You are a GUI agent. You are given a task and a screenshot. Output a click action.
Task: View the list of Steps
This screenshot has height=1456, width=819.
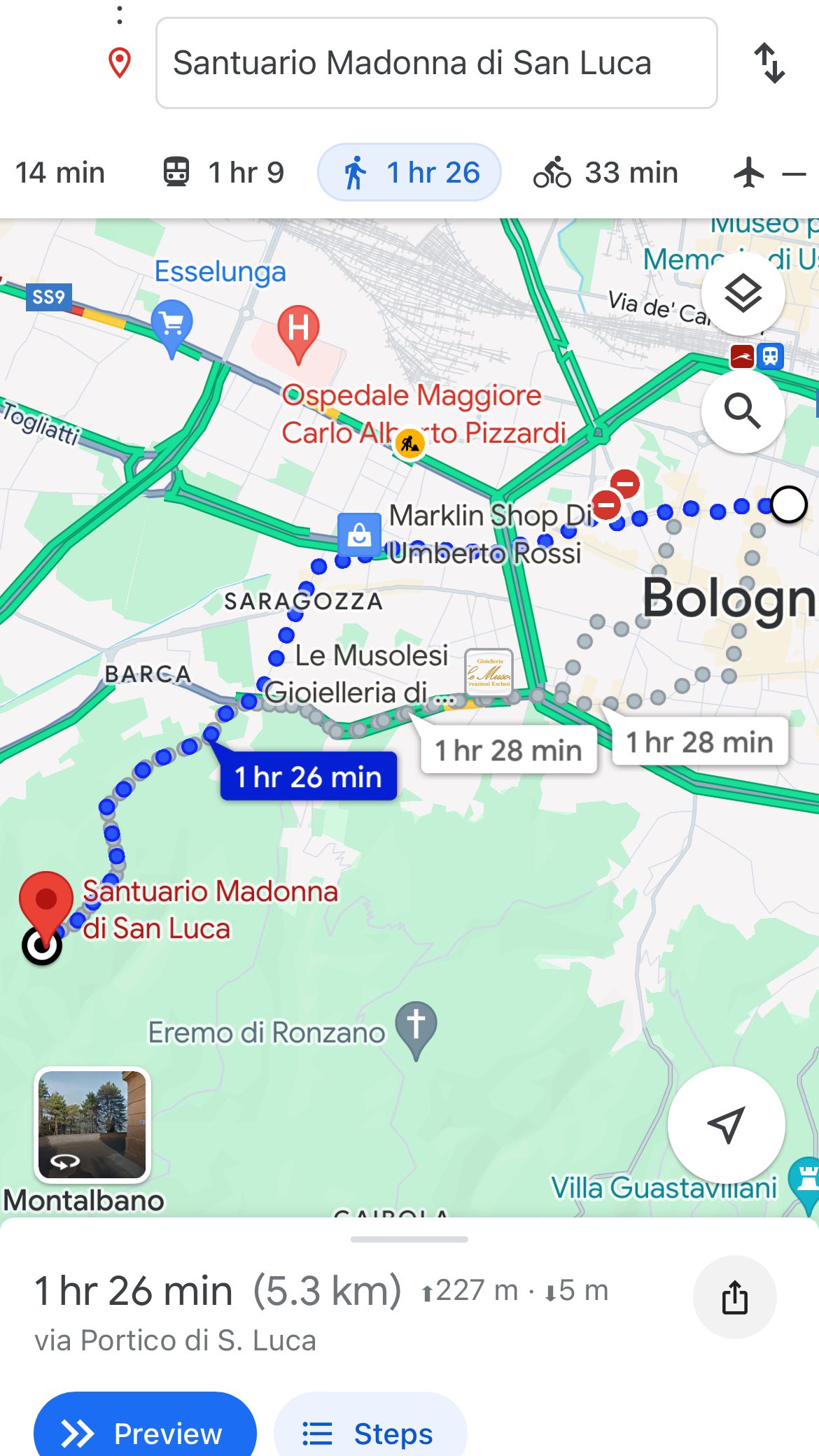point(370,1432)
